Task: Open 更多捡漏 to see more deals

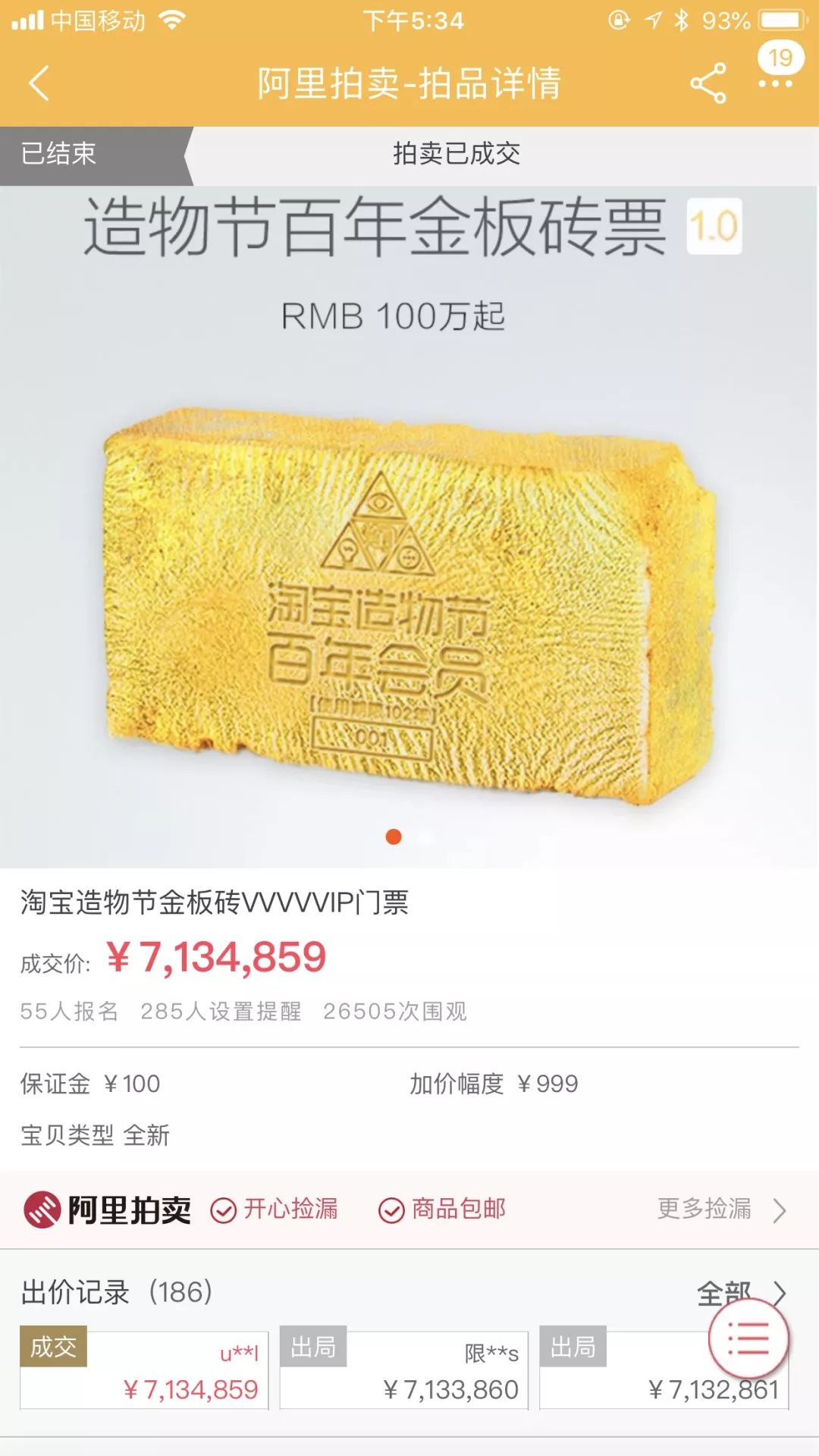Action: click(x=720, y=1209)
